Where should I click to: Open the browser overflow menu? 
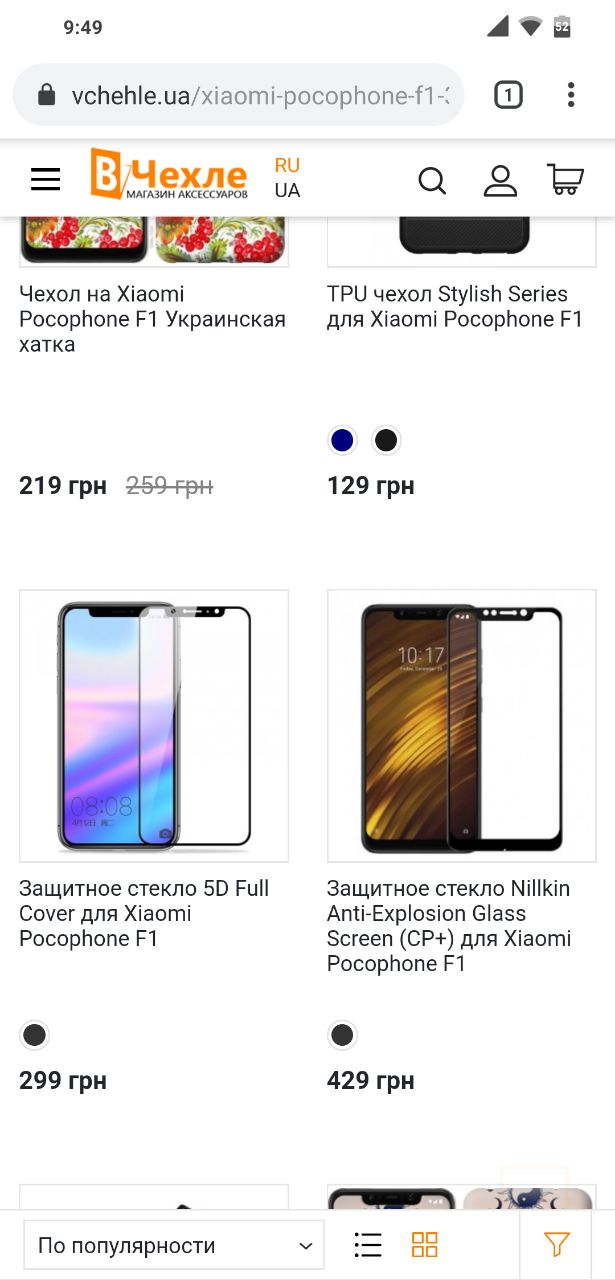tap(571, 96)
